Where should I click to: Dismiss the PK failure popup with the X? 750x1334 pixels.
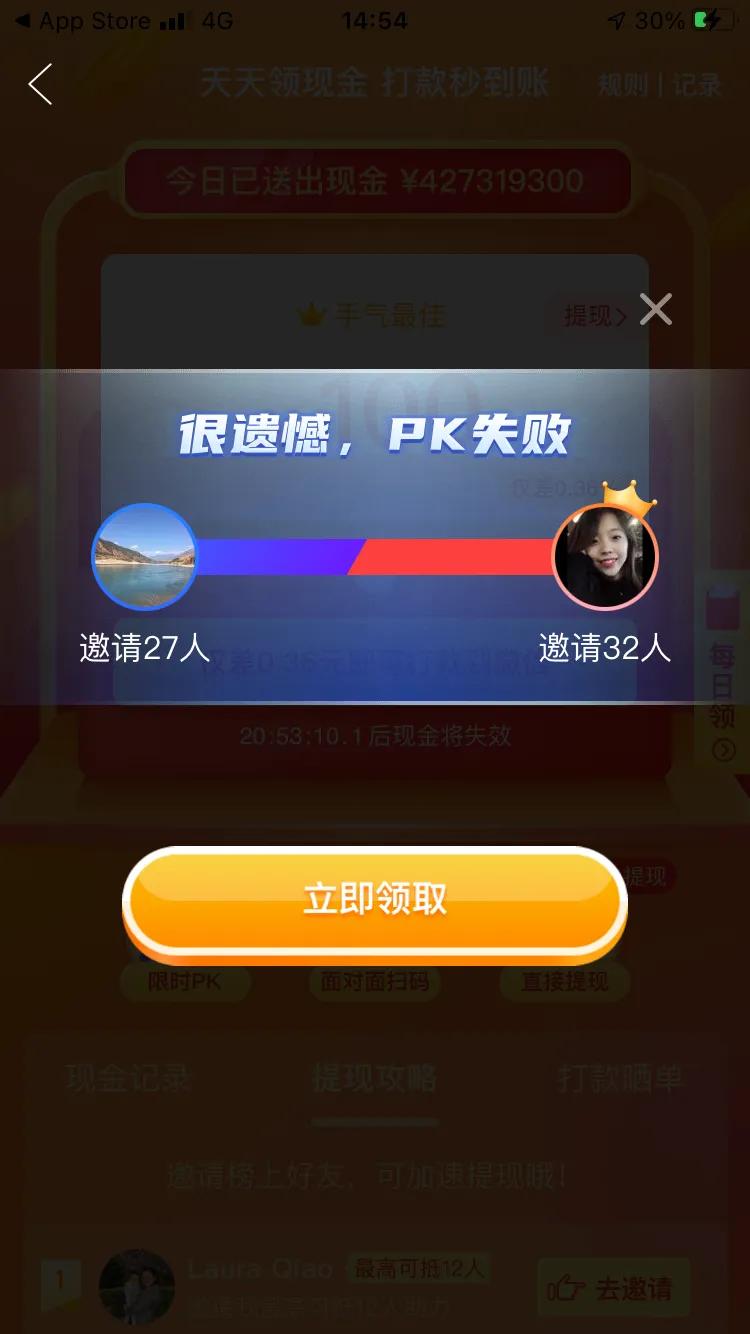tap(656, 310)
